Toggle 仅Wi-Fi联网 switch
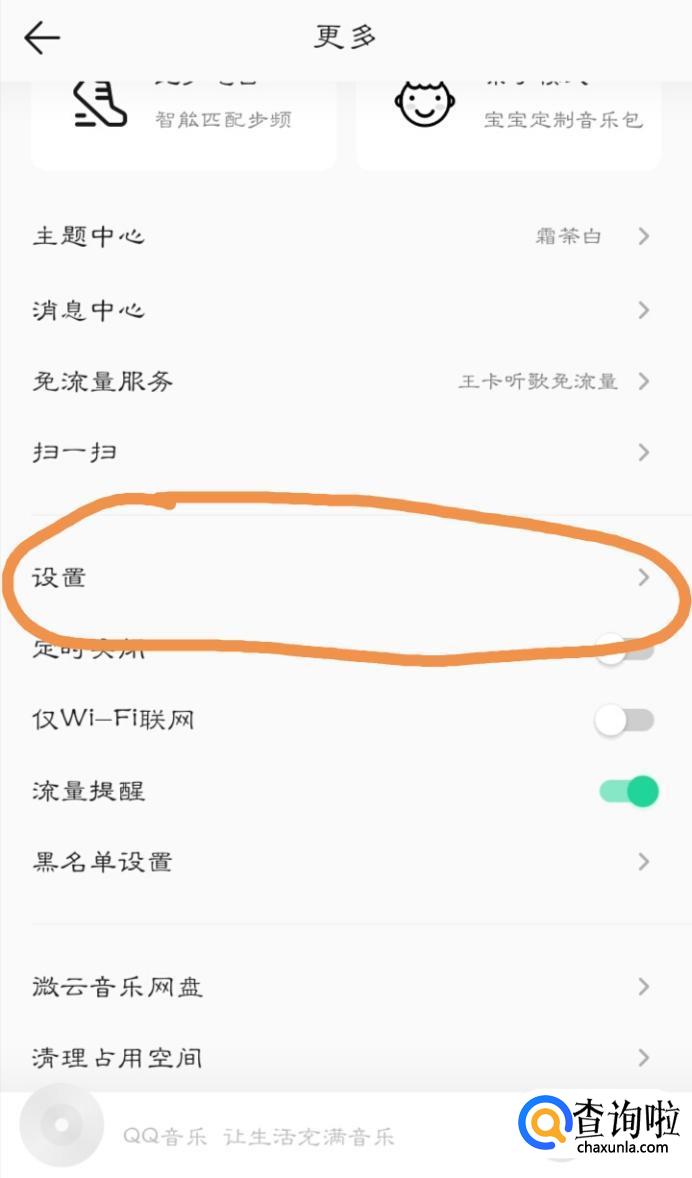This screenshot has height=1178, width=692. (x=625, y=720)
